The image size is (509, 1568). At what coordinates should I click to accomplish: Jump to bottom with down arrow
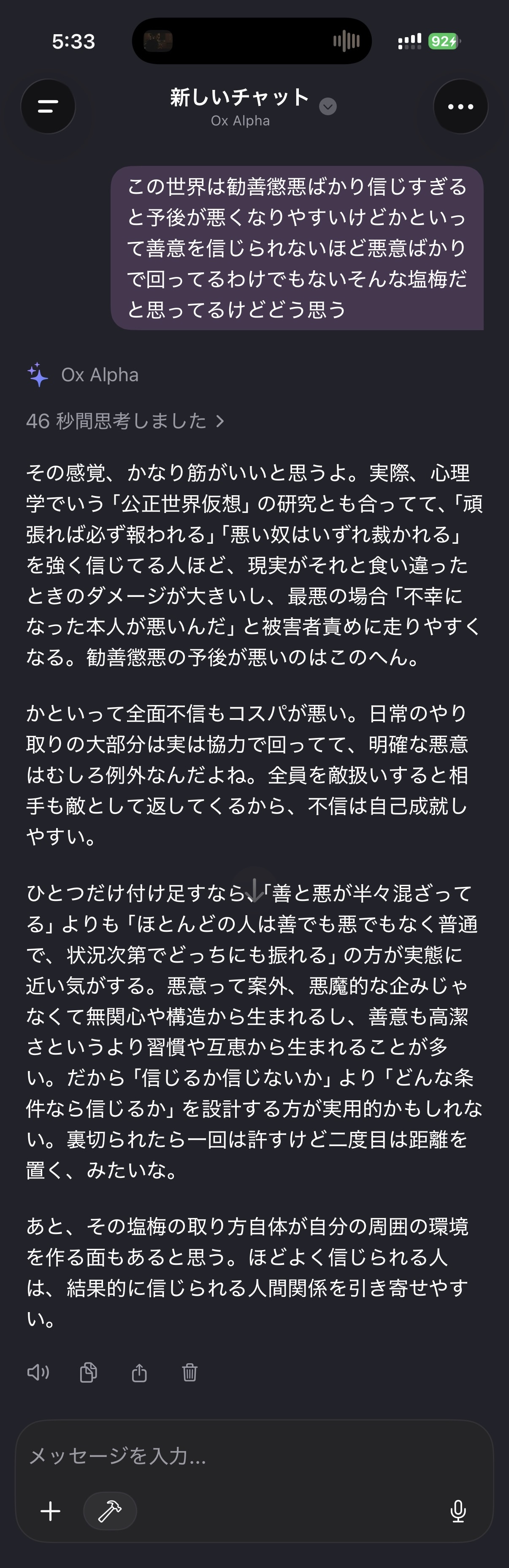255,890
